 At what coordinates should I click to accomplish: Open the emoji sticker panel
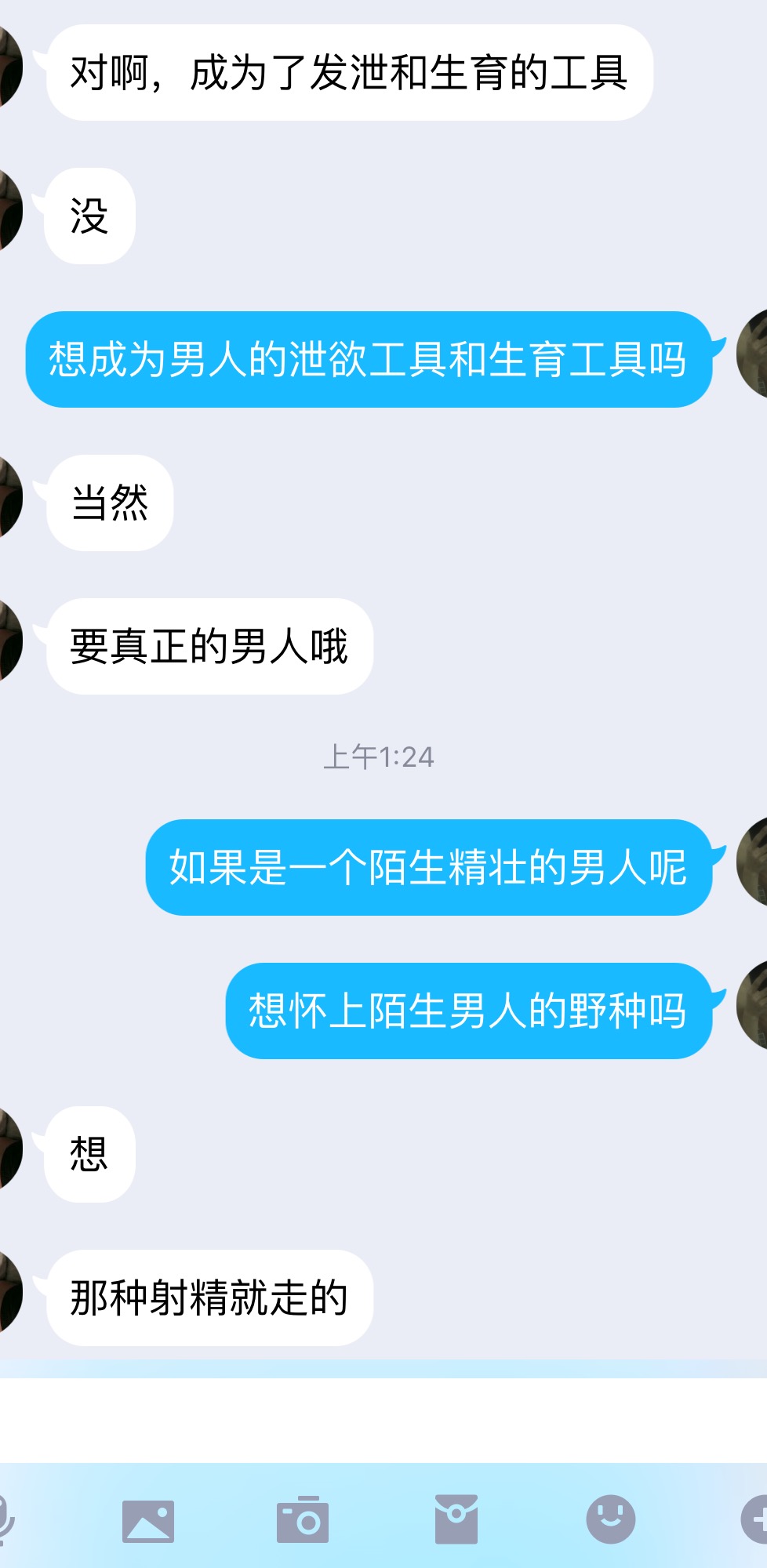[x=610, y=1519]
